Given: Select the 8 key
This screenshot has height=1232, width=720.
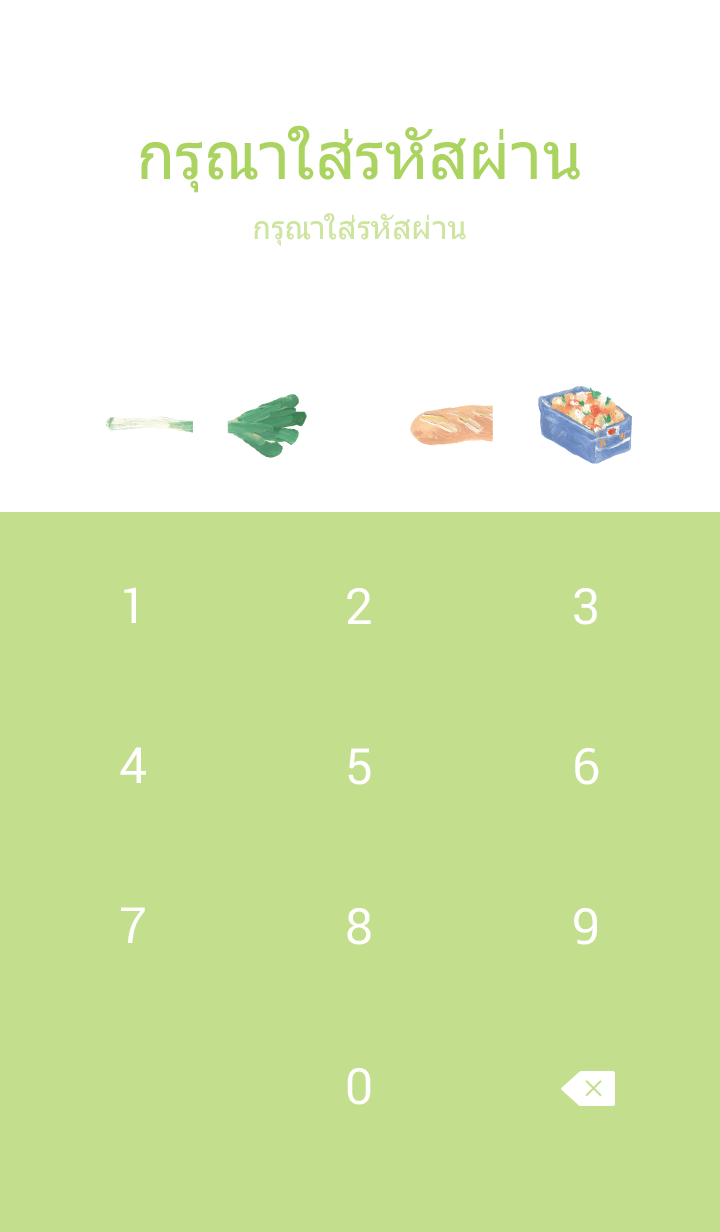Looking at the screenshot, I should 359,927.
